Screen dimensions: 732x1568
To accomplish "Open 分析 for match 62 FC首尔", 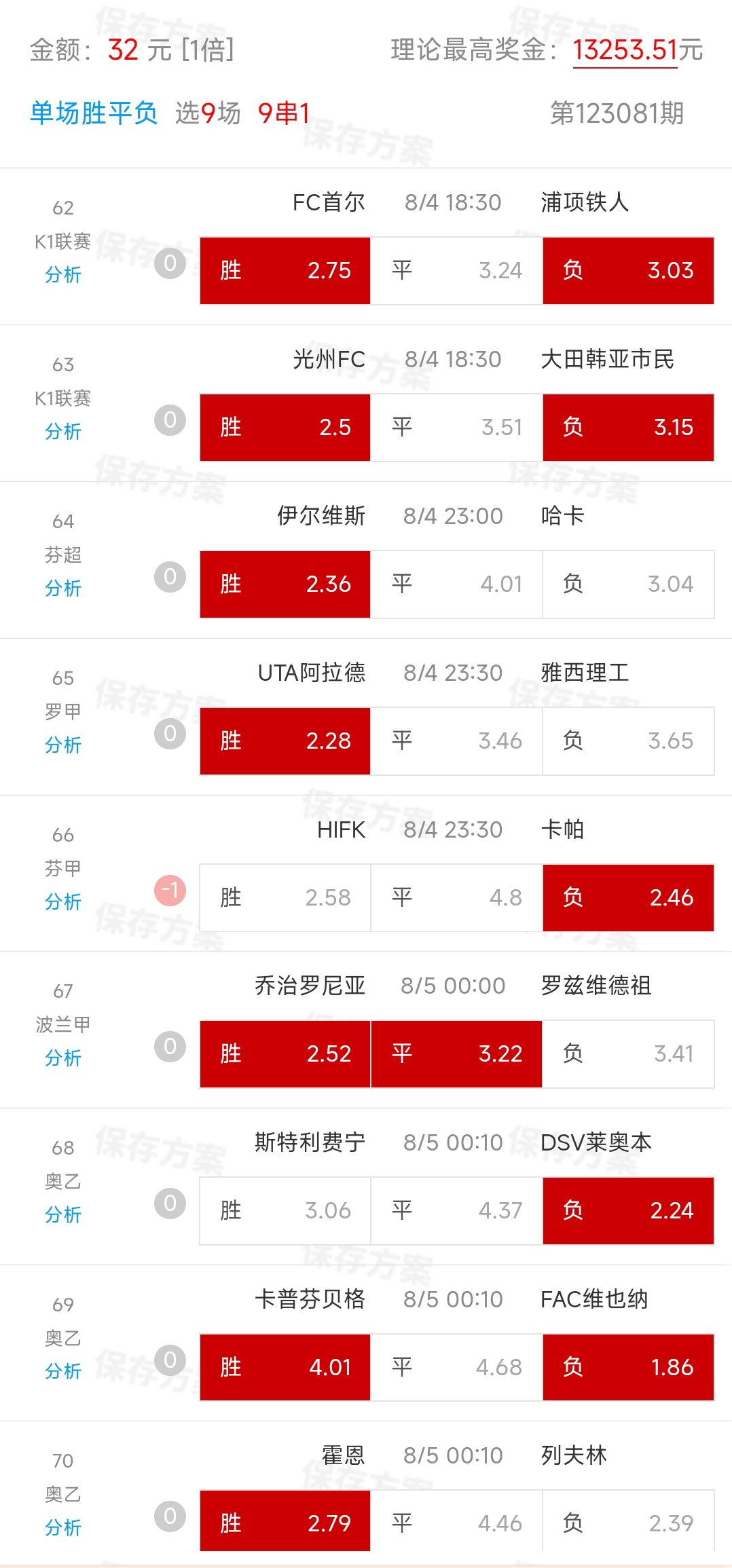I will (x=63, y=275).
